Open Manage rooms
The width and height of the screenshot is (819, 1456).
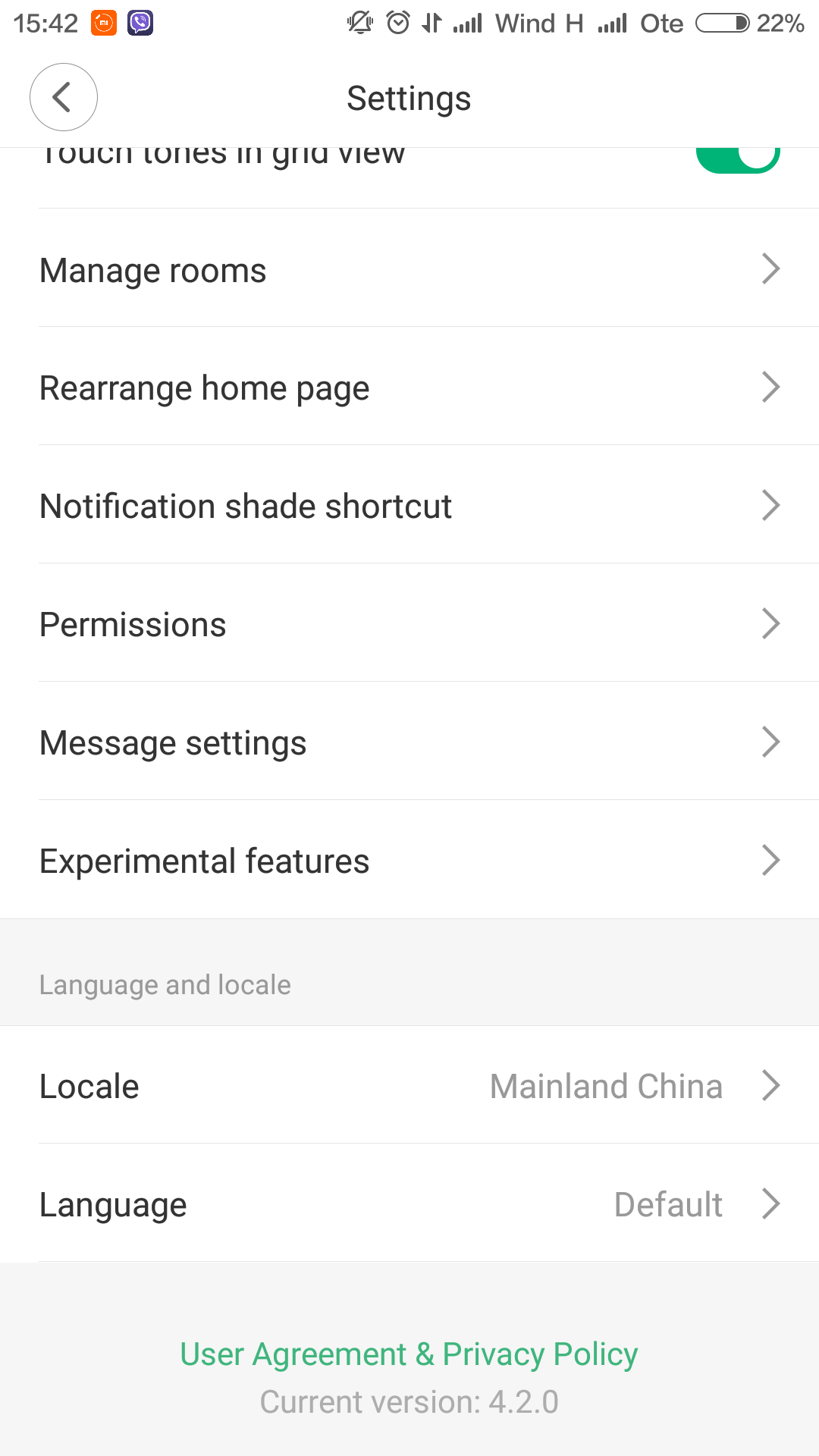[409, 270]
